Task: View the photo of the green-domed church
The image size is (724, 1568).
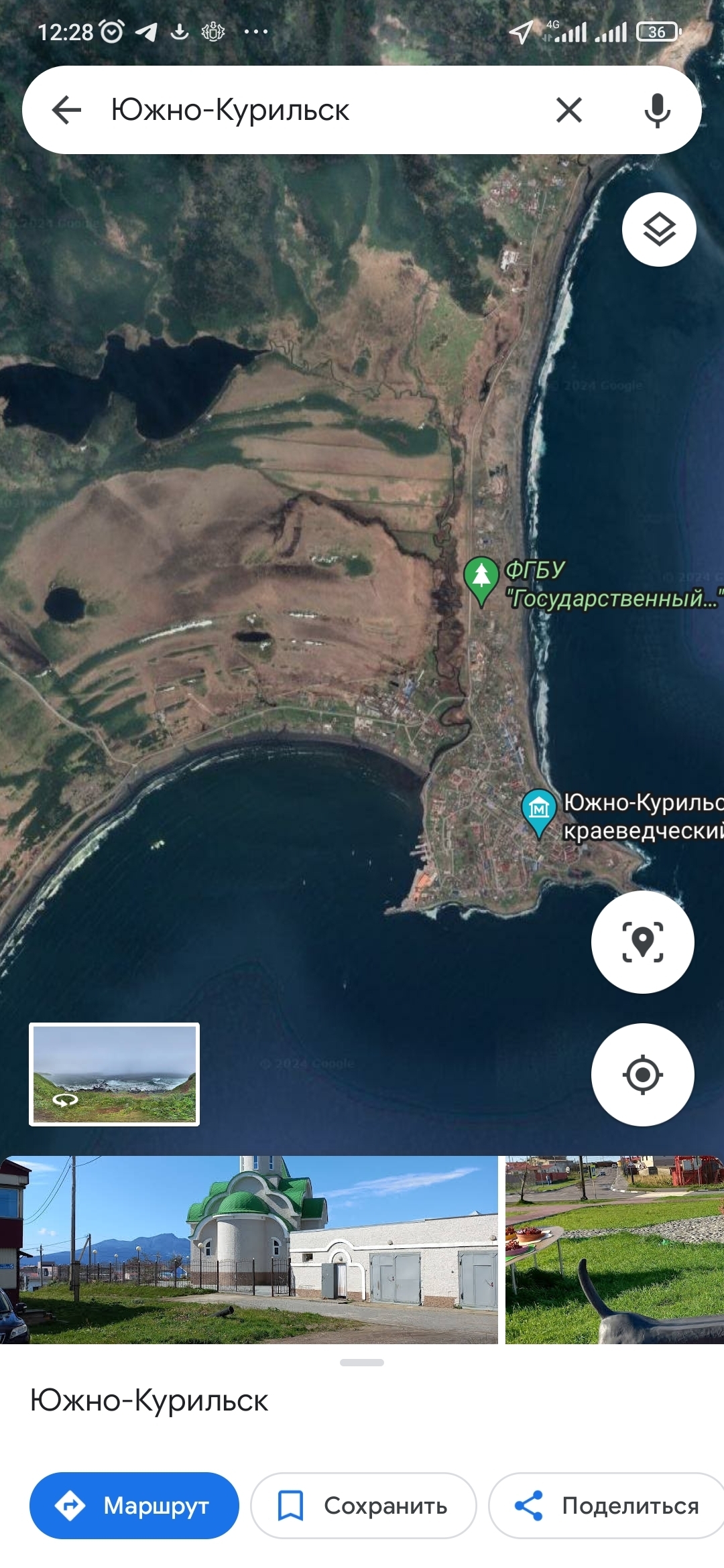Action: pos(249,1250)
